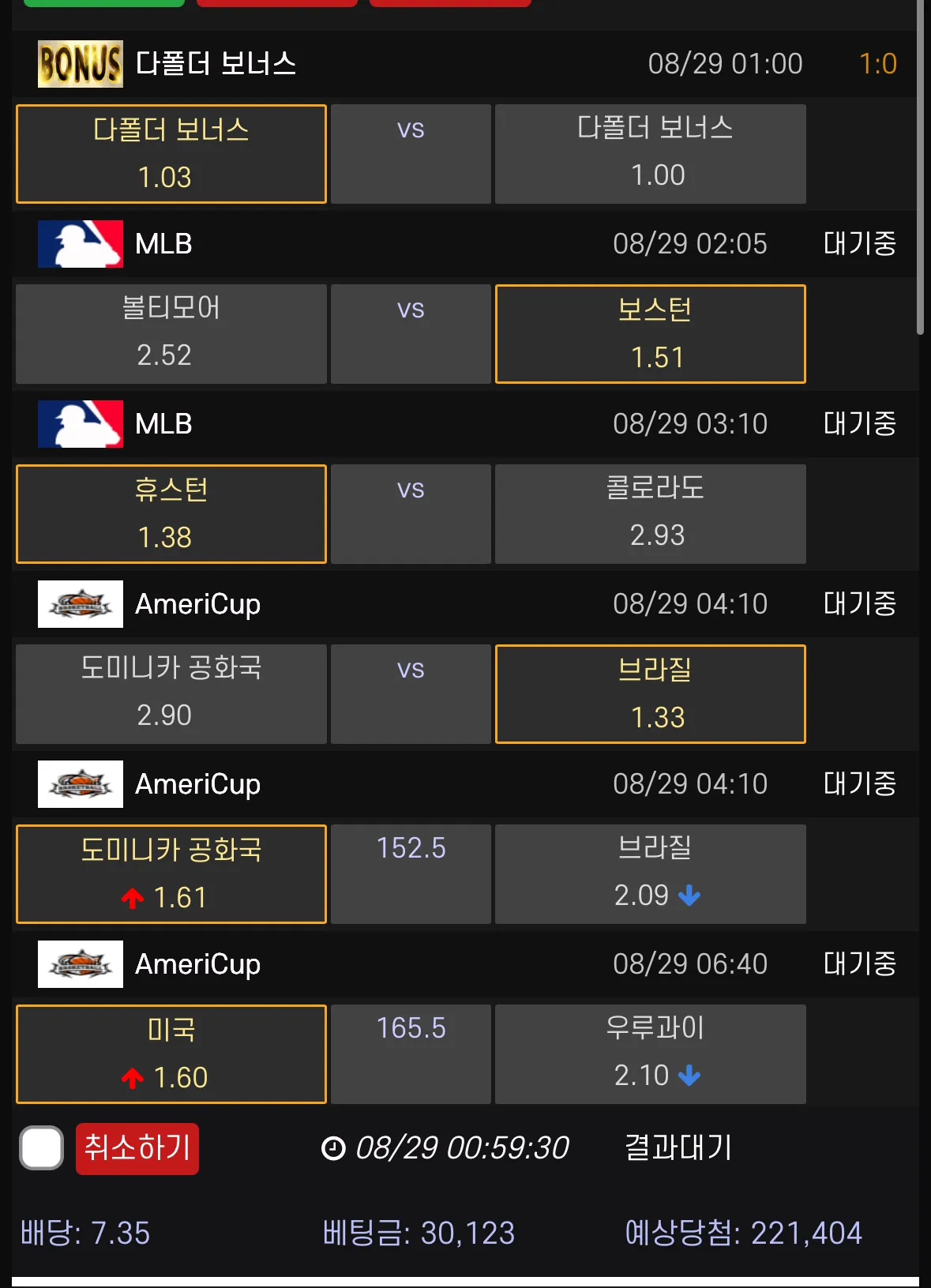Tap the red 취소하기 cancel button

coord(137,1148)
